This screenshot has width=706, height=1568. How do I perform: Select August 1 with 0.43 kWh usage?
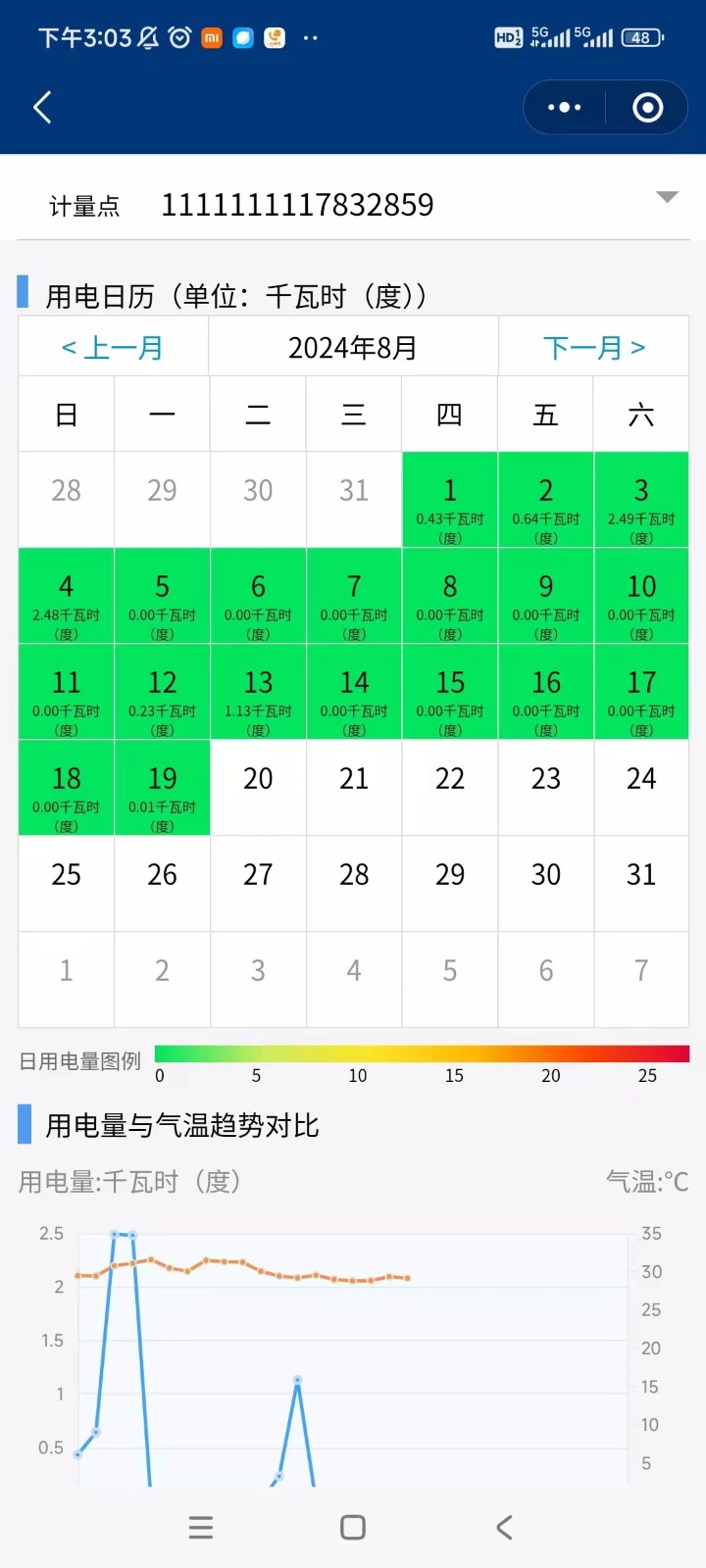(449, 500)
